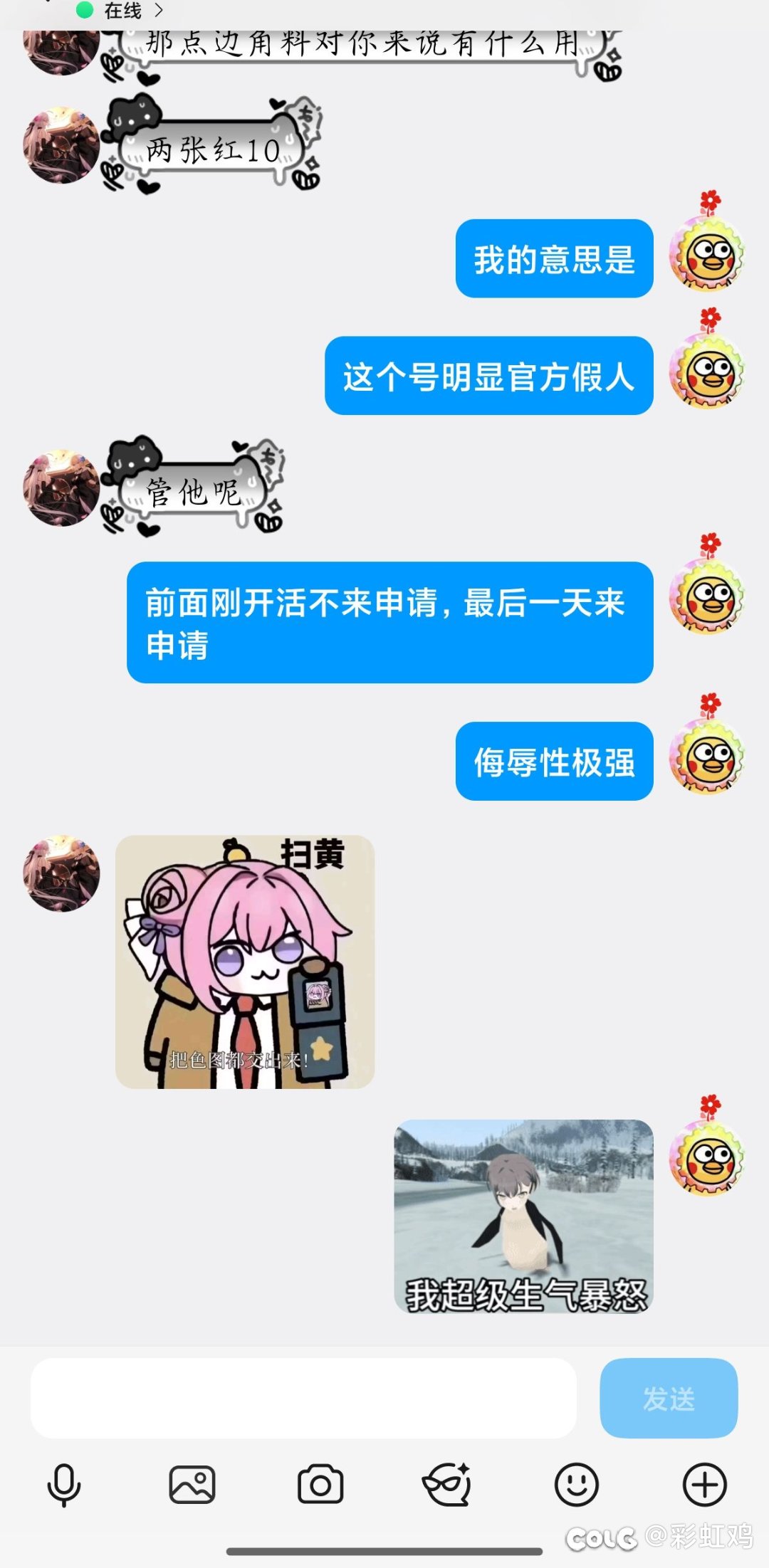Open the camera to take a photo

[320, 1485]
